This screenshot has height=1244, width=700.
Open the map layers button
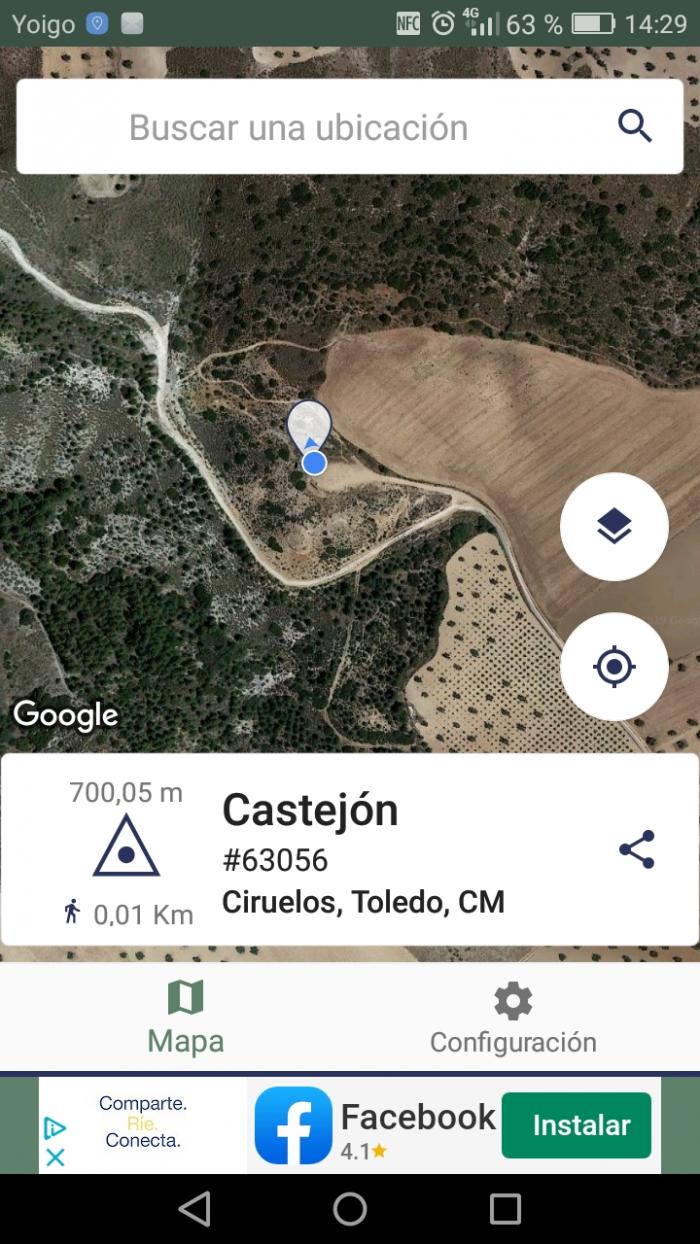coord(614,526)
